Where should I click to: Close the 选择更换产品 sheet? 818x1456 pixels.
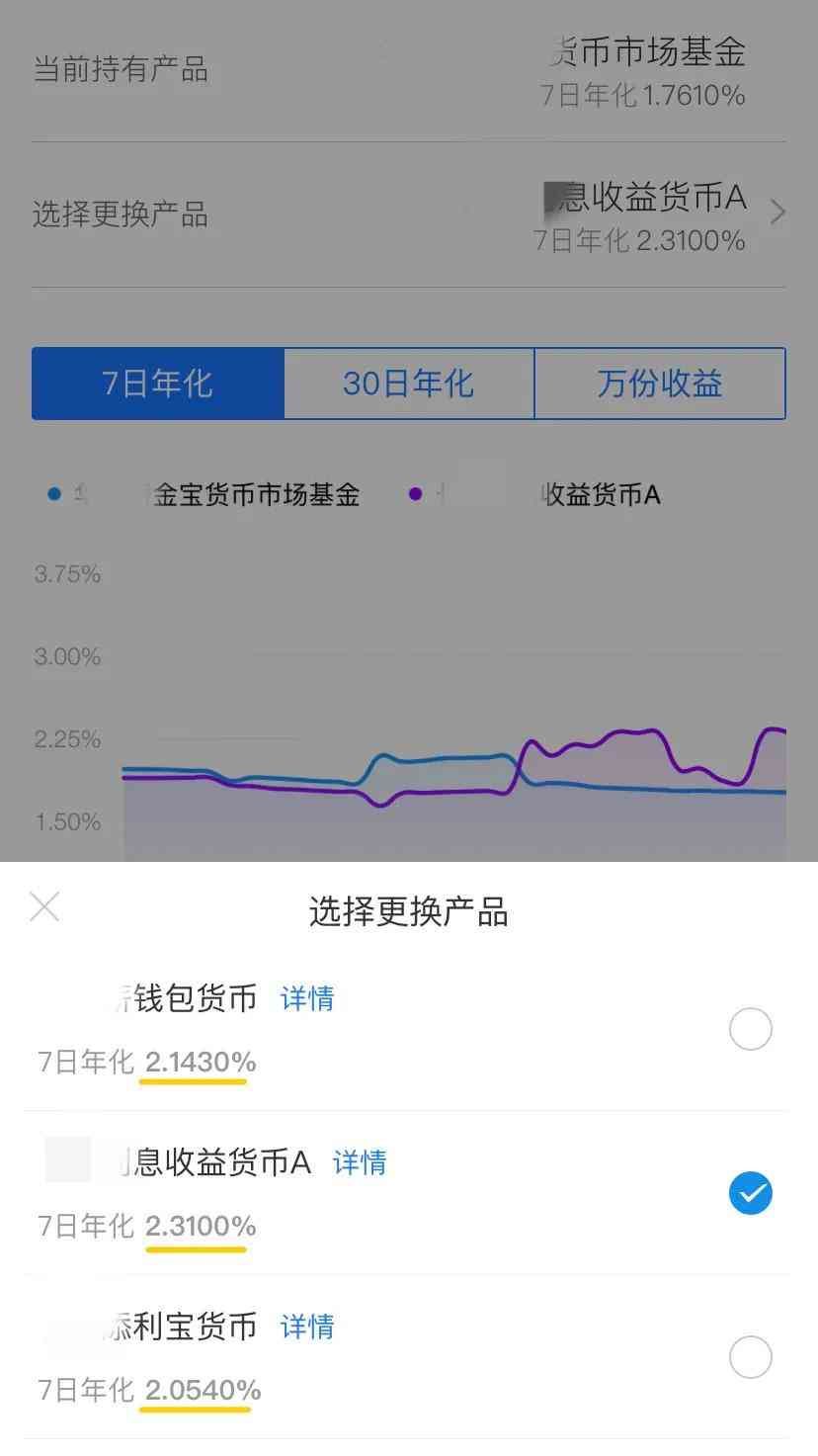click(x=44, y=906)
